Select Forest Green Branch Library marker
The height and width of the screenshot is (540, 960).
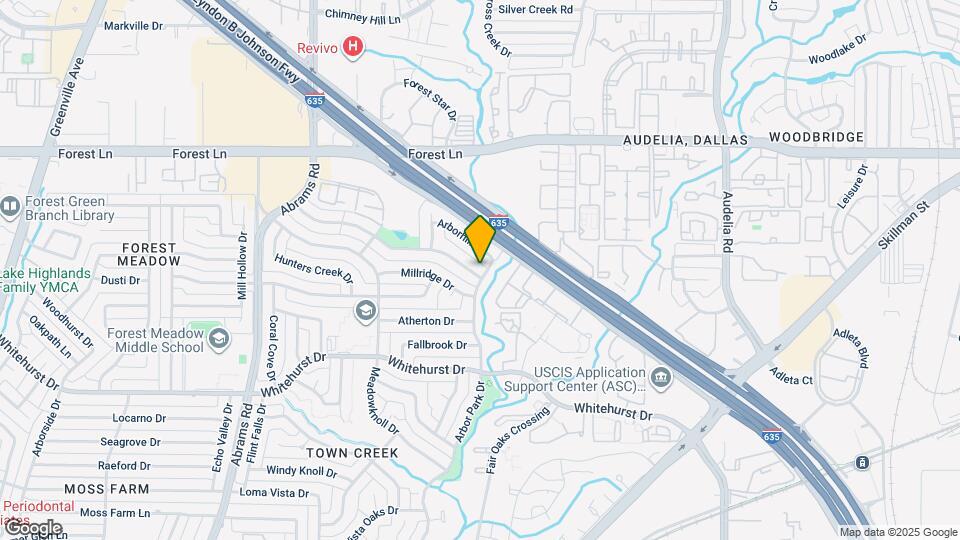[10, 207]
